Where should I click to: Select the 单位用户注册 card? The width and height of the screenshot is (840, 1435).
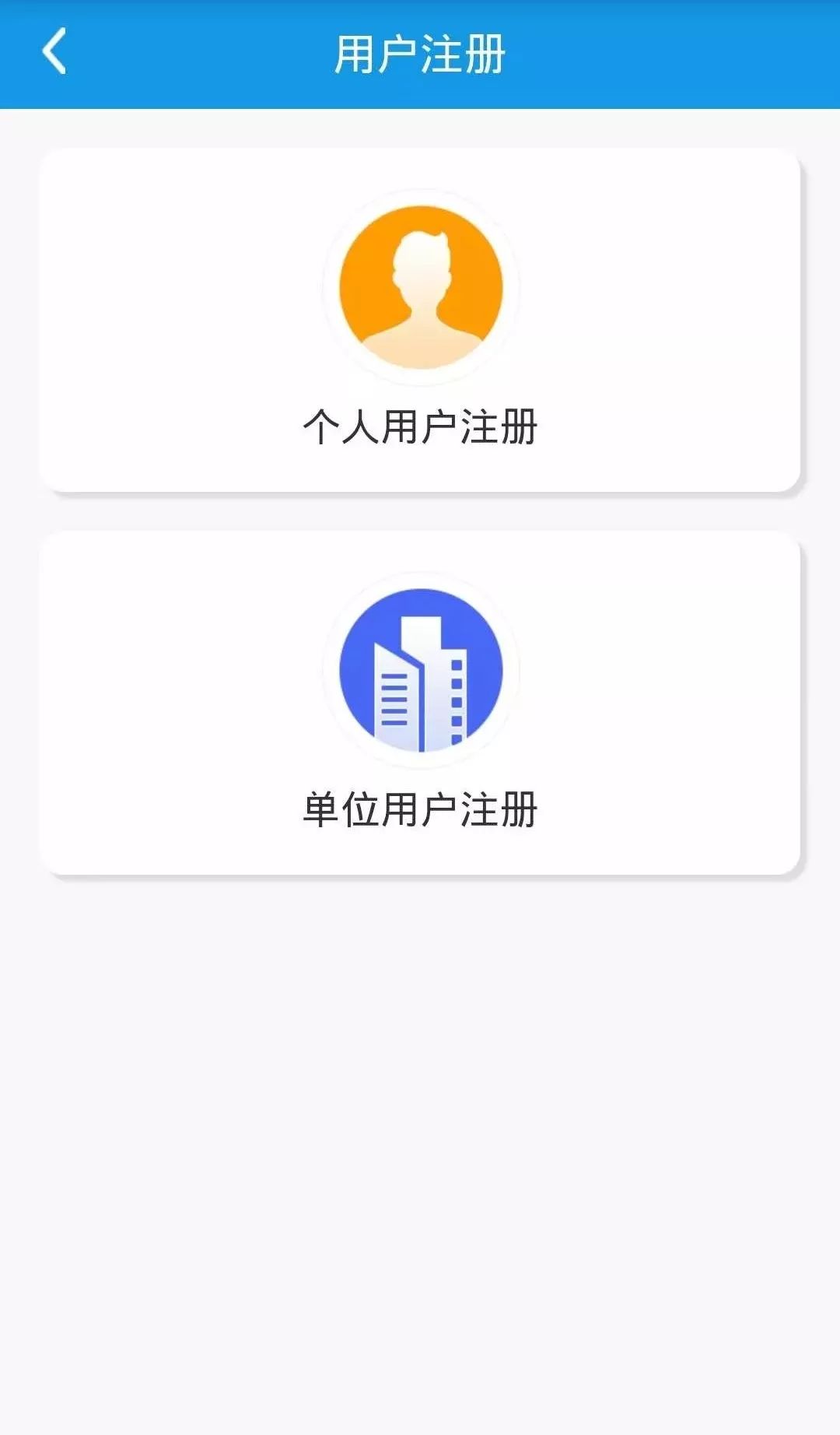pos(419,703)
